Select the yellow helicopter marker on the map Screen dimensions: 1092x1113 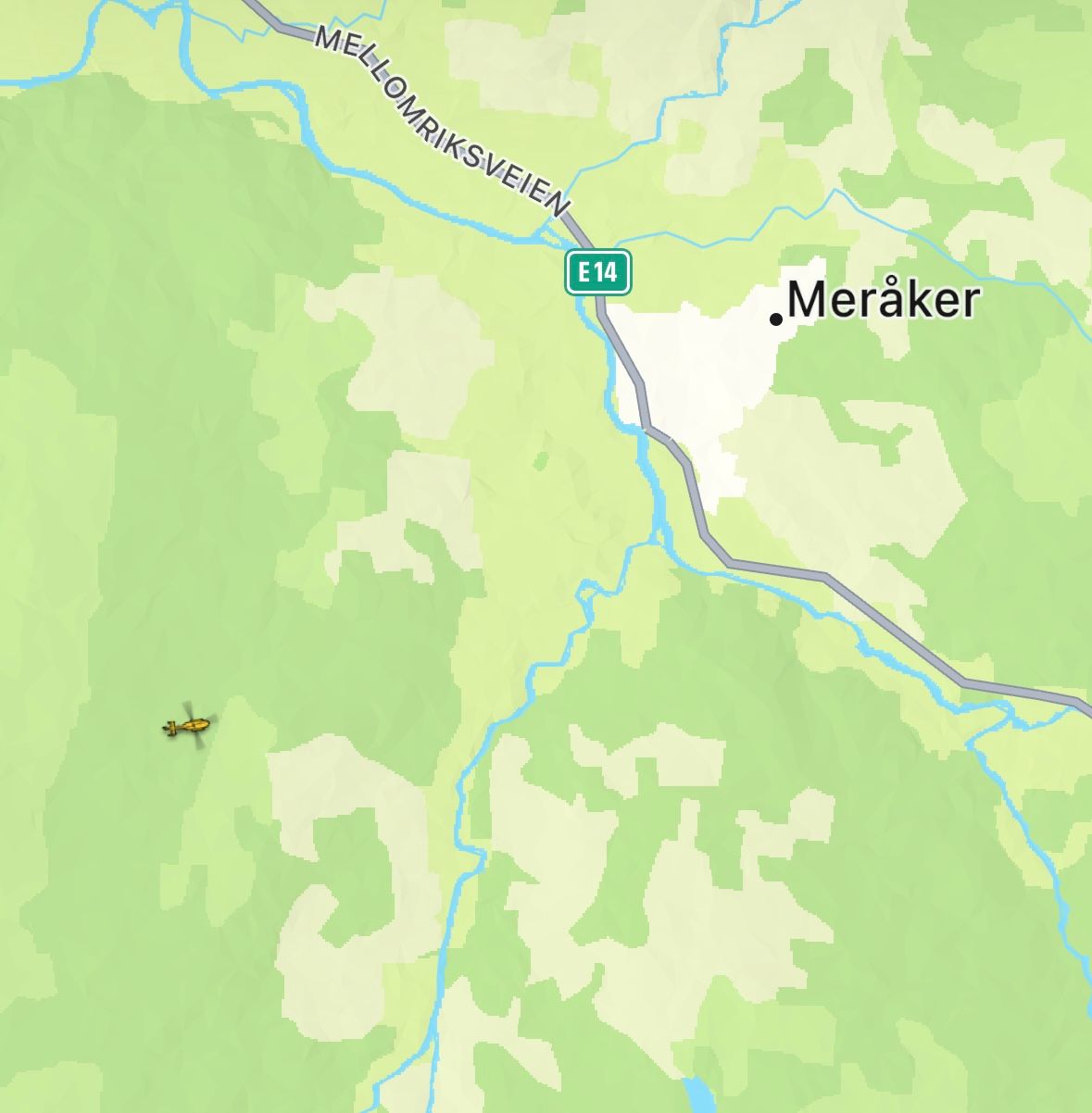tap(188, 725)
